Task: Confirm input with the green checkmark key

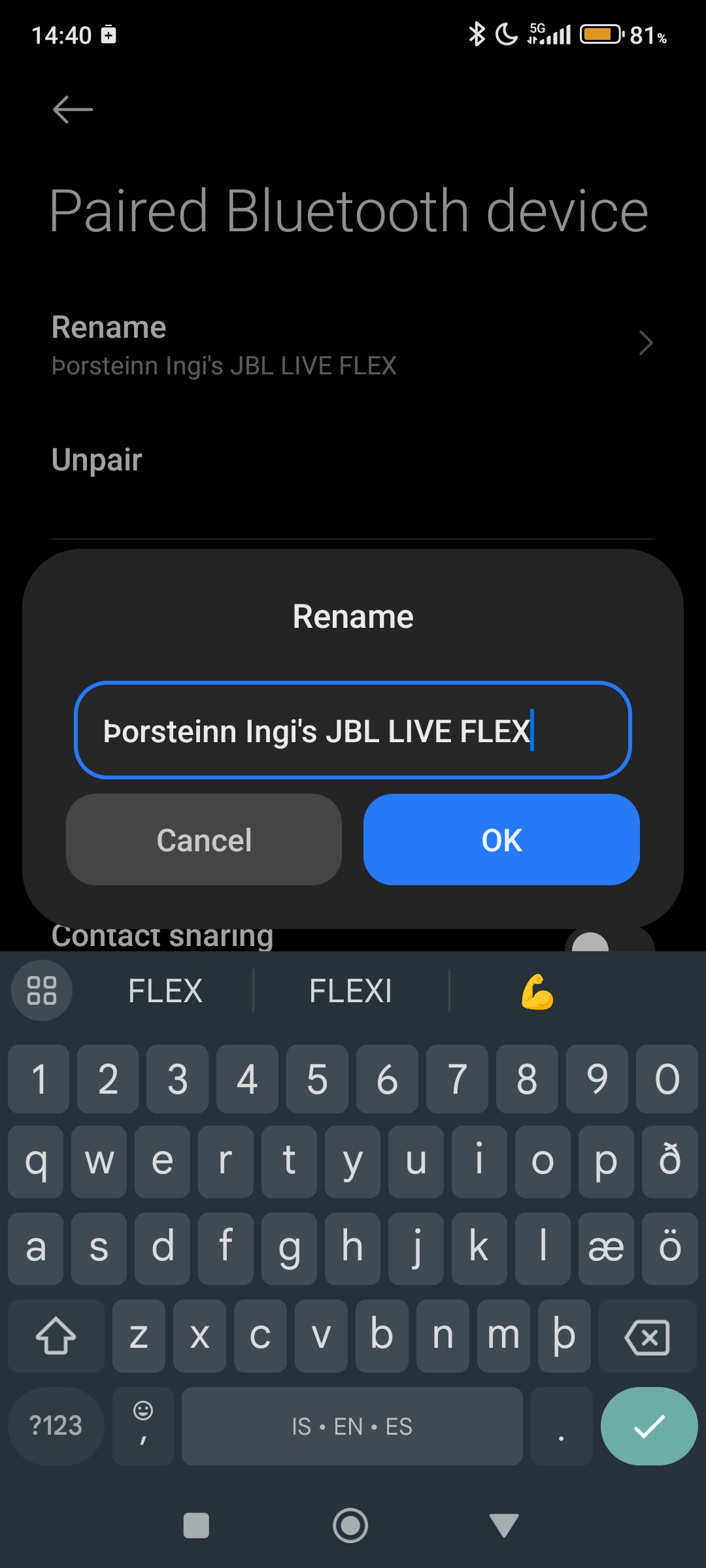Action: [x=648, y=1426]
